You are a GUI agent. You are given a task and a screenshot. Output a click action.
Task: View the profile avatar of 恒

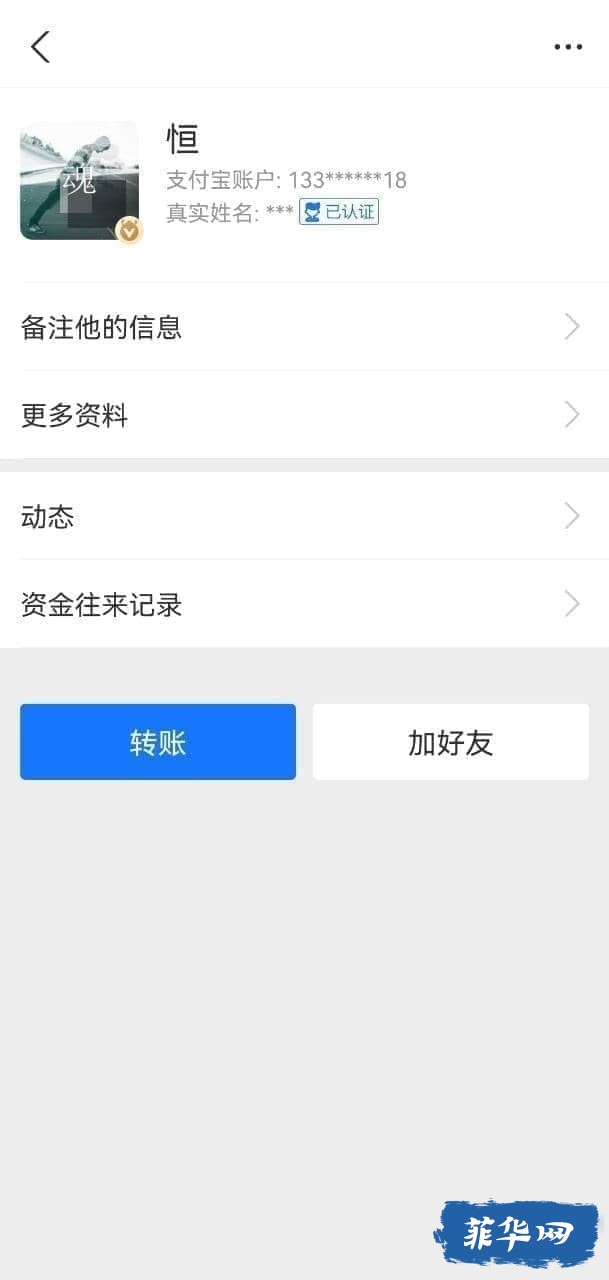click(x=80, y=181)
